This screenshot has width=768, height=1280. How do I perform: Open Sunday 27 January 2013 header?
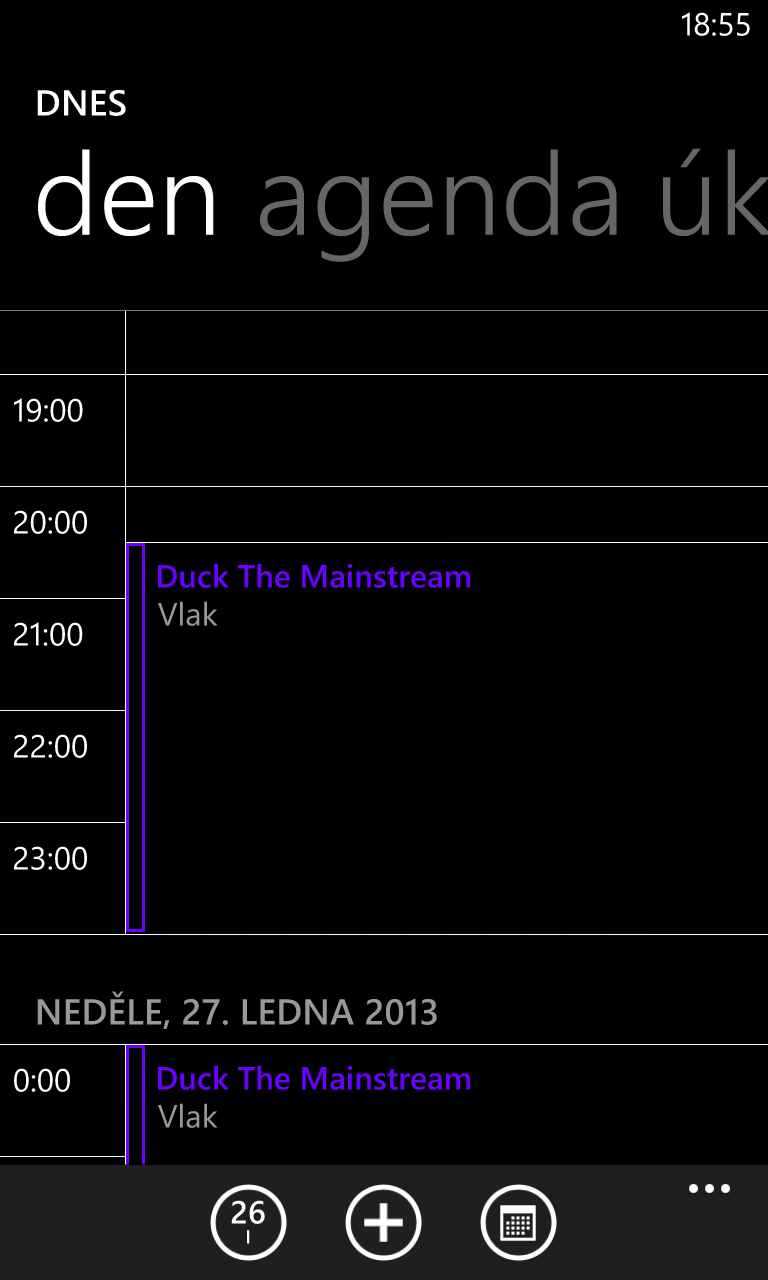(237, 1012)
